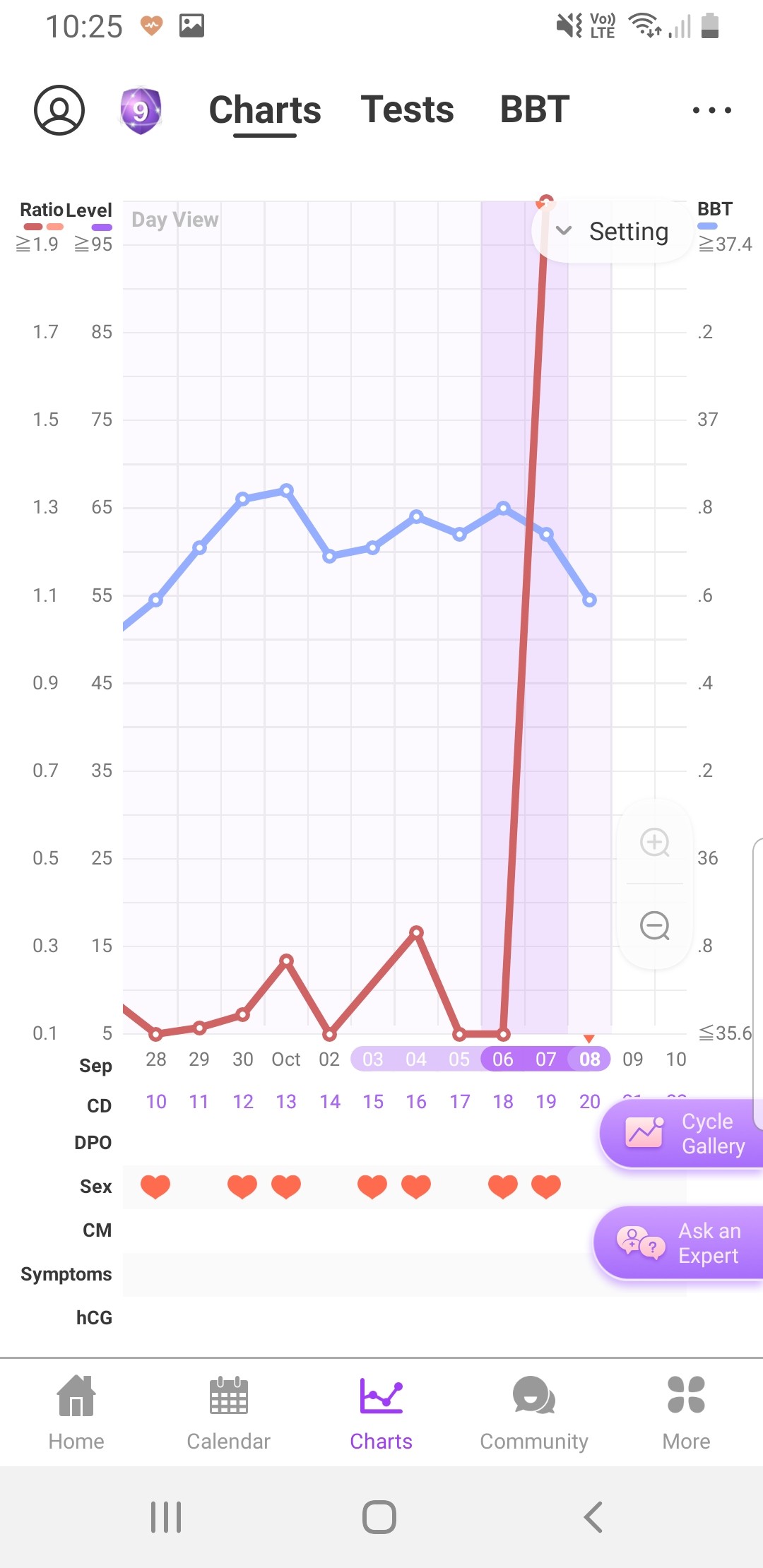Switch to the BBT tab

pyautogui.click(x=535, y=110)
